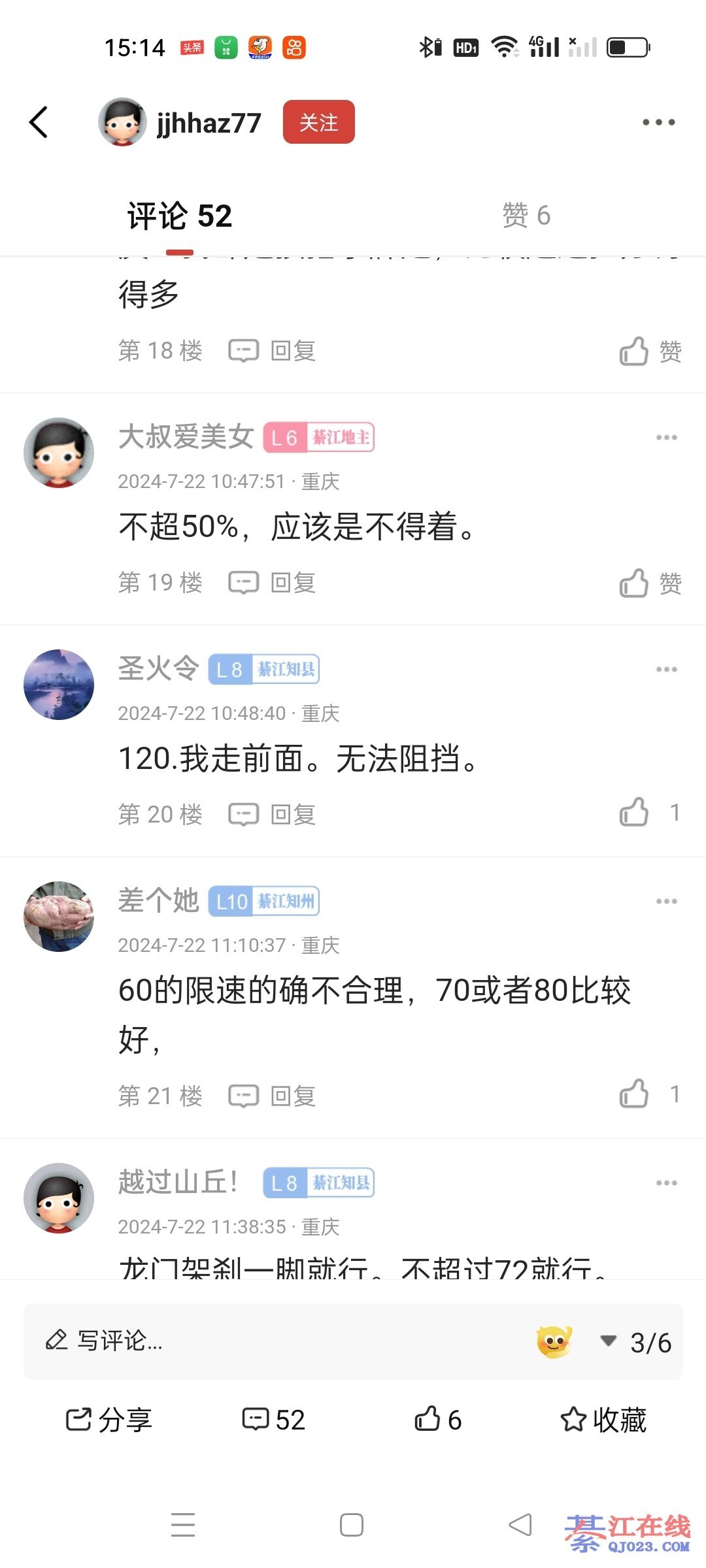Reply to the 第 18 楼 comment

(273, 351)
